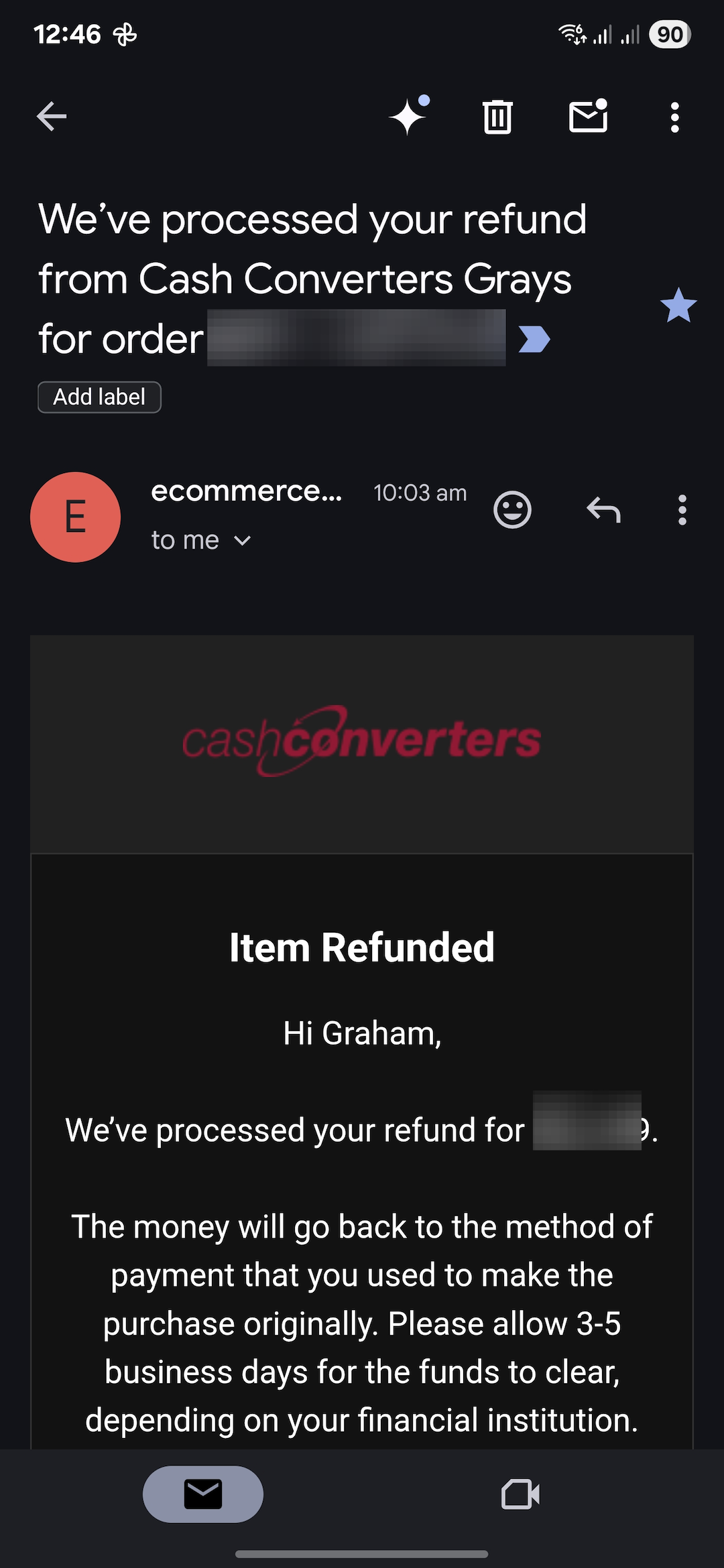Toggle the star on this email
Screen dimensions: 724x1568
point(678,306)
